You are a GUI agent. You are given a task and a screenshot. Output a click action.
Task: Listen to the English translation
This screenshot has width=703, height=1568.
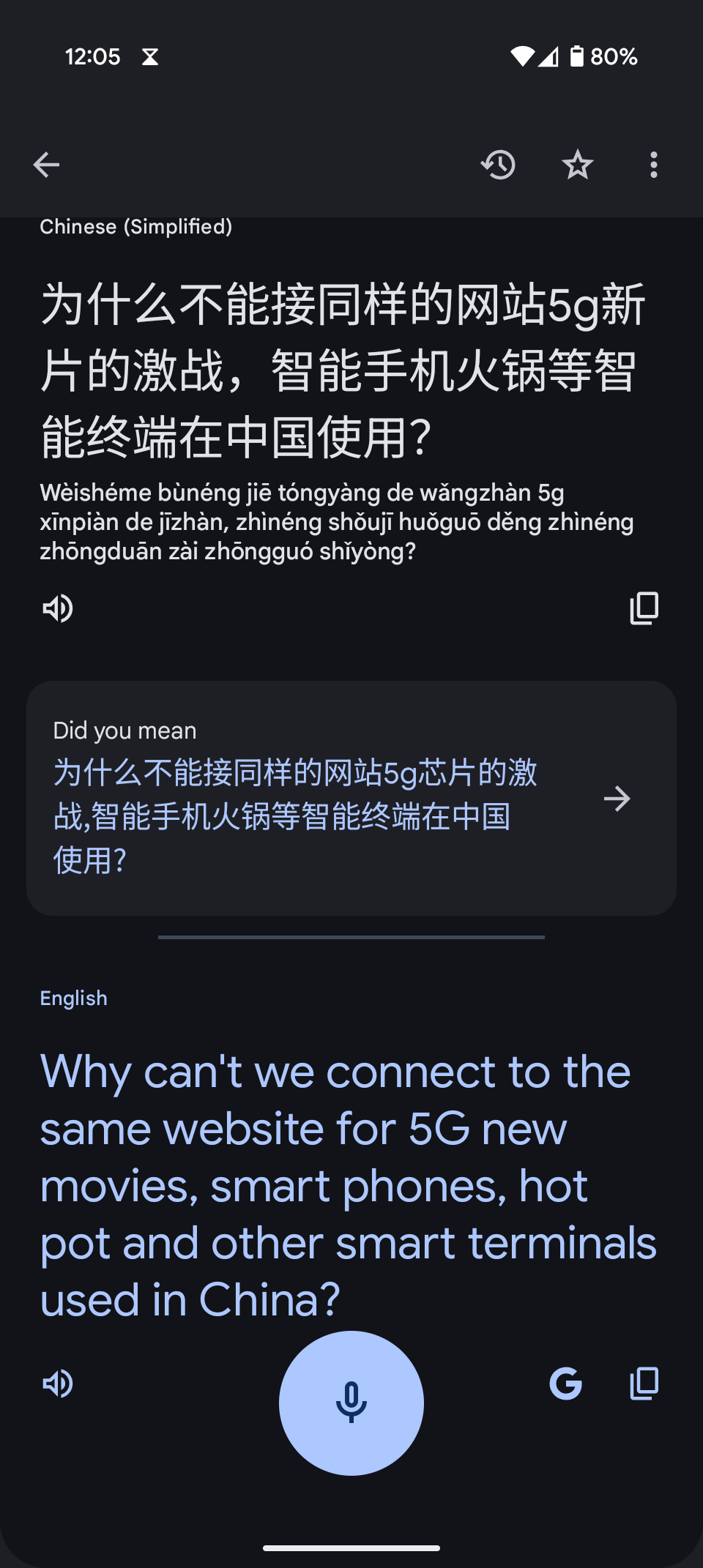coord(58,1384)
